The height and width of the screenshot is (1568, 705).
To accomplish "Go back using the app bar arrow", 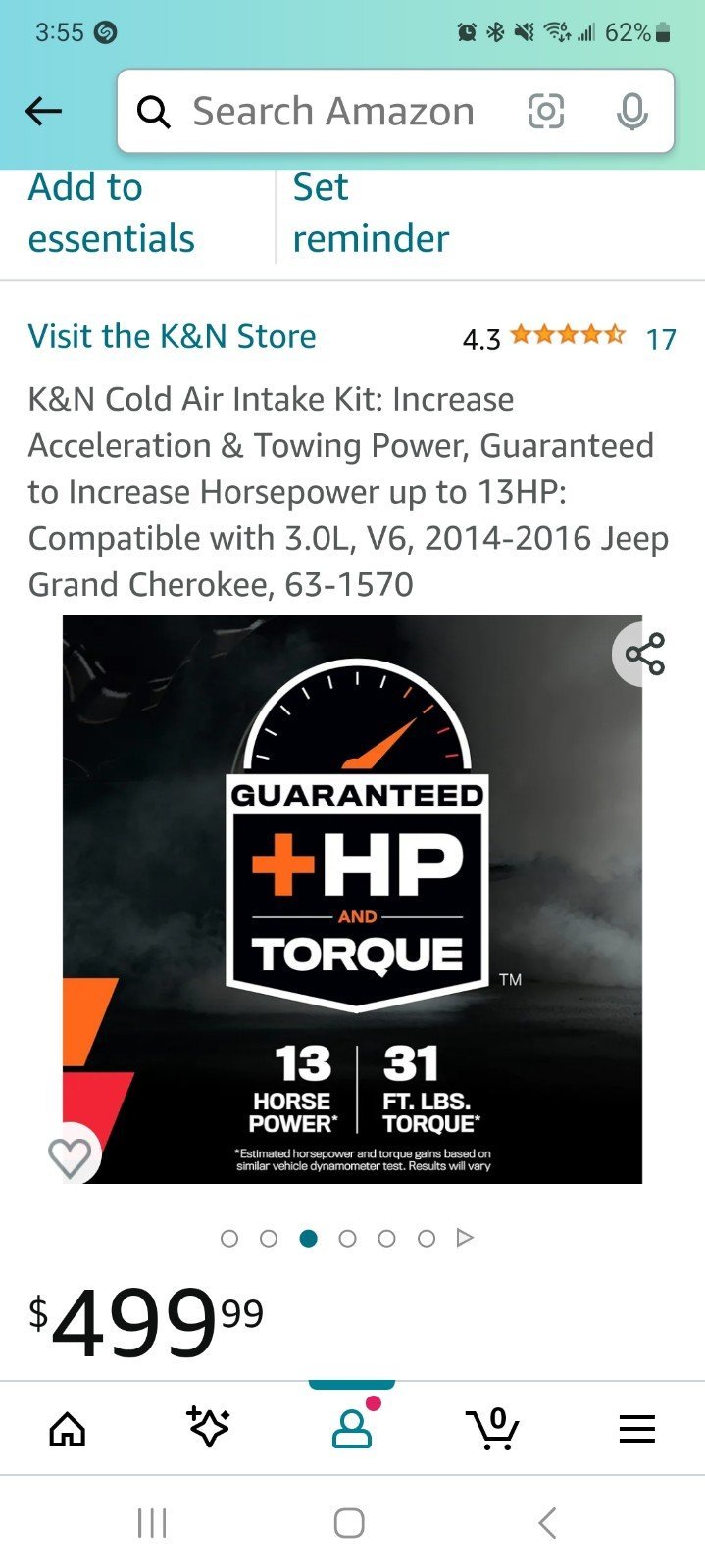I will [43, 112].
